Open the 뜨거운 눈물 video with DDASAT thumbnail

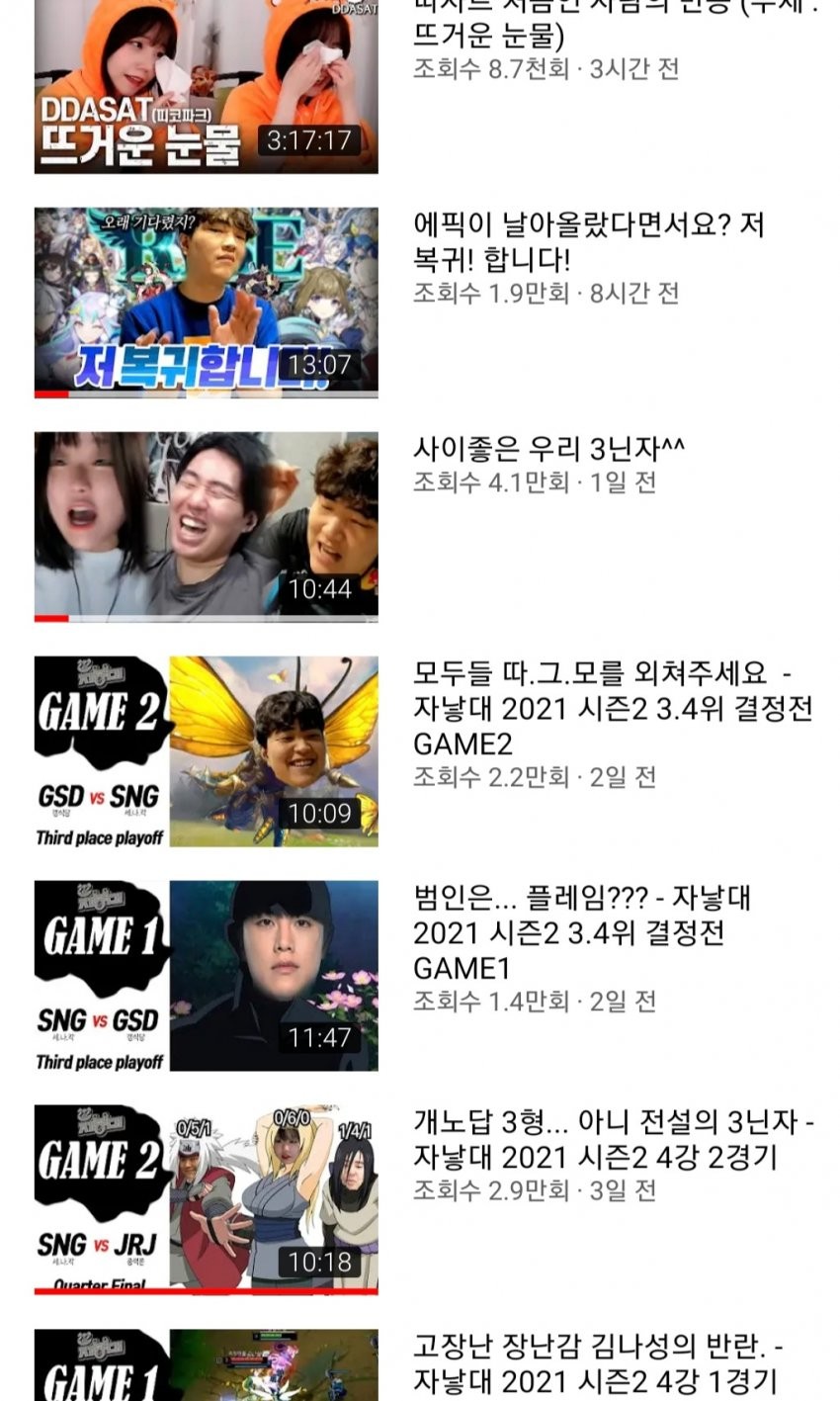click(x=206, y=87)
